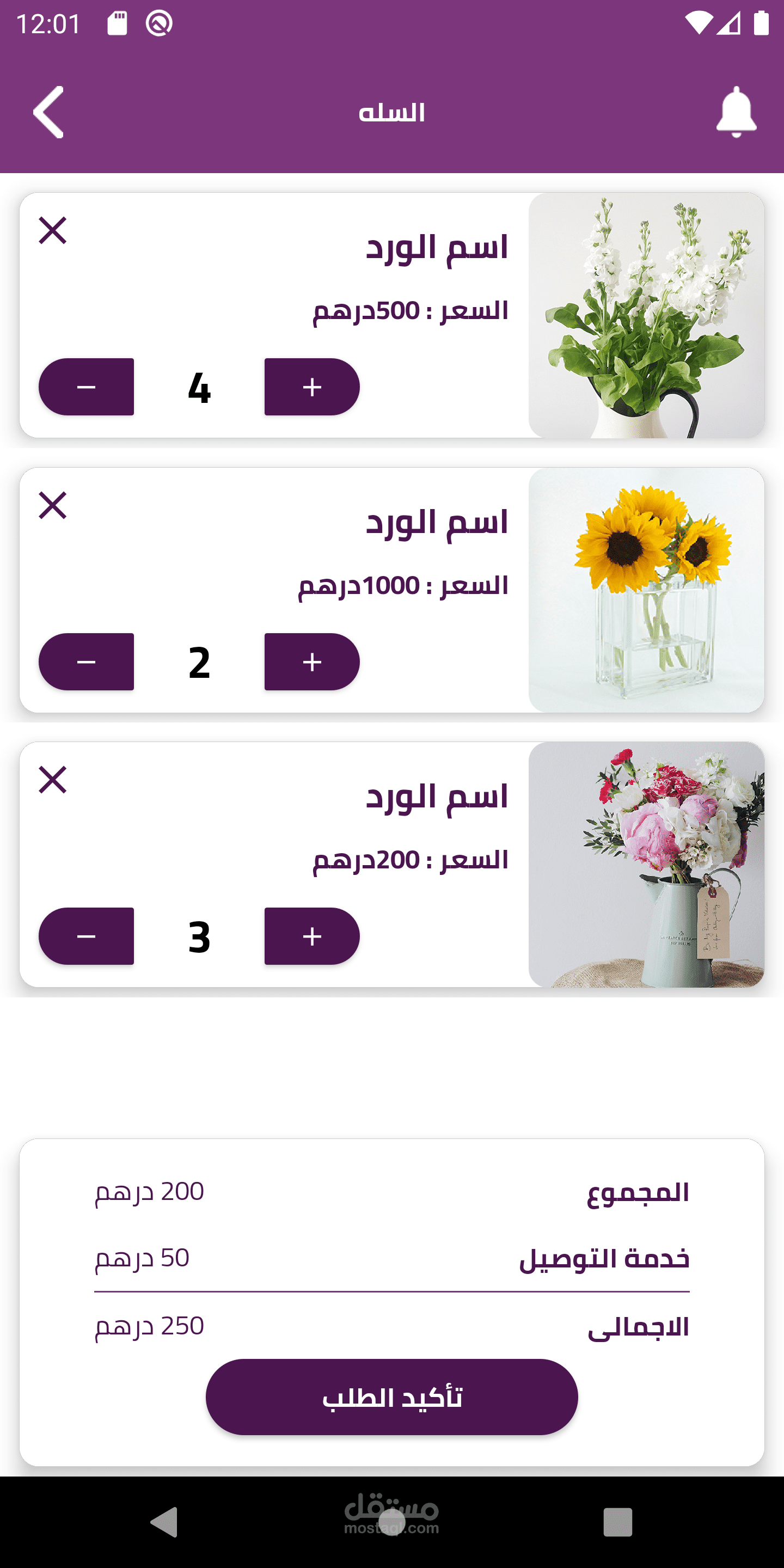784x1568 pixels.
Task: Decrease quantity of the 200 dirham bouquet
Action: click(x=87, y=936)
